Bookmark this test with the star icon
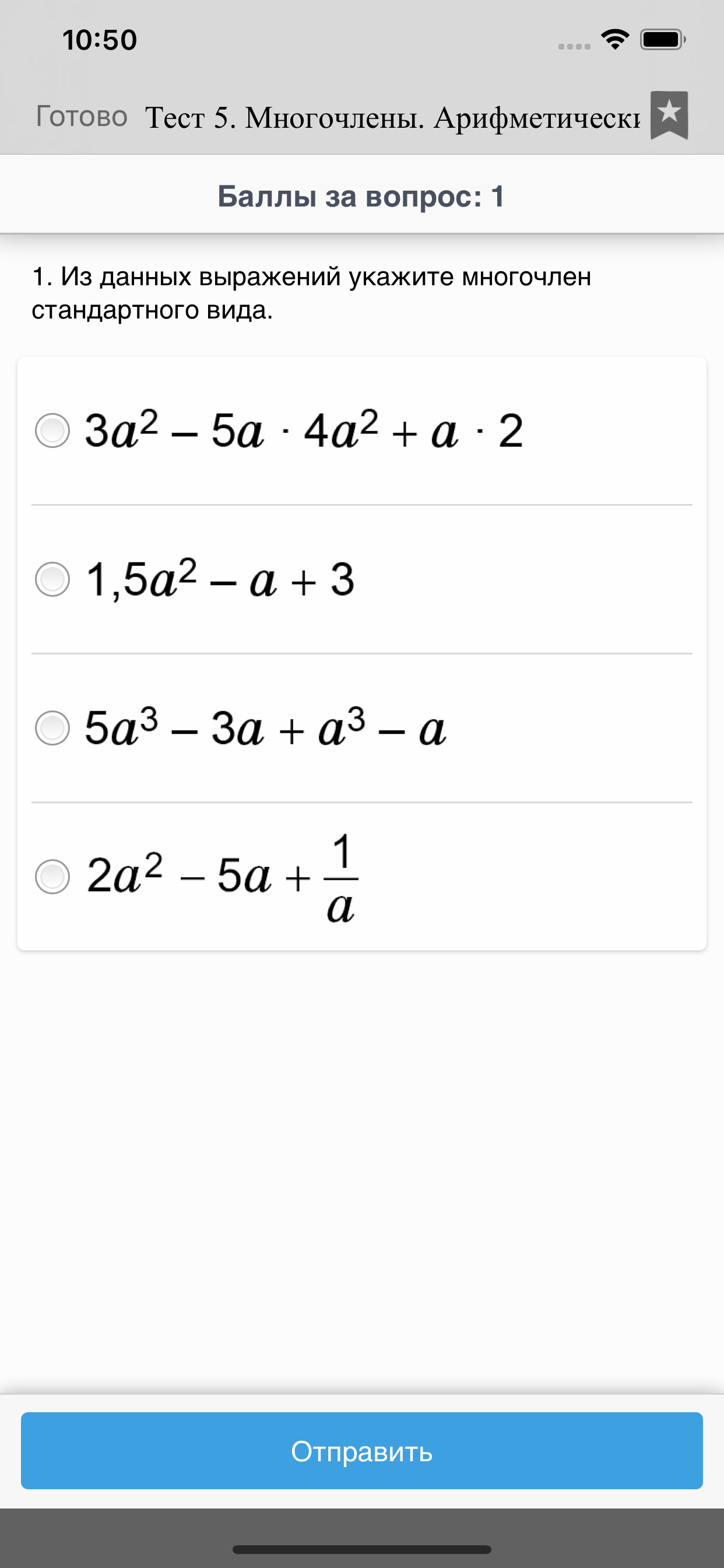Screen dimensions: 724x1568 click(x=669, y=115)
